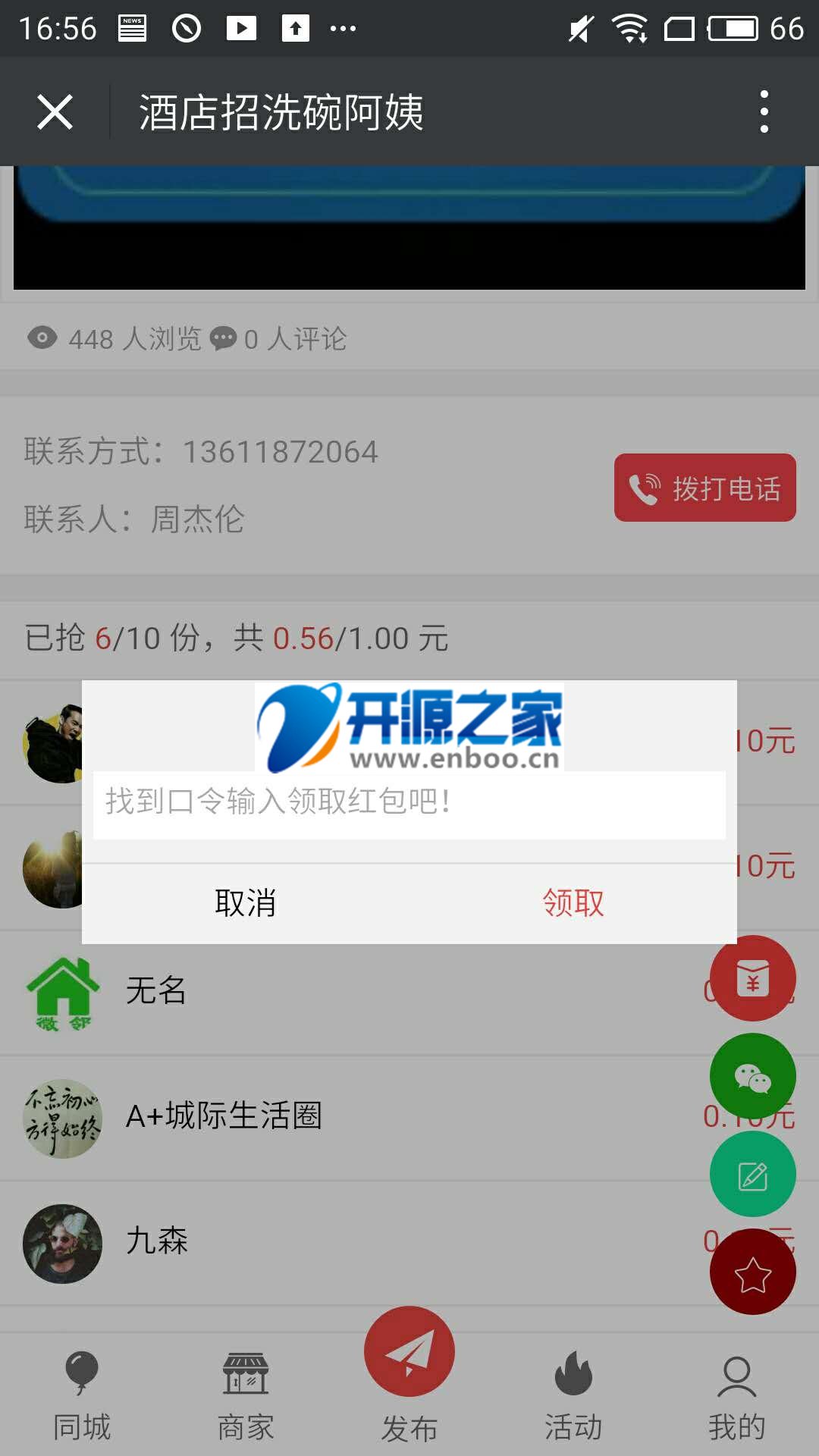Viewport: 819px width, 1456px height.
Task: Share via the WeChat floating button
Action: point(752,1076)
